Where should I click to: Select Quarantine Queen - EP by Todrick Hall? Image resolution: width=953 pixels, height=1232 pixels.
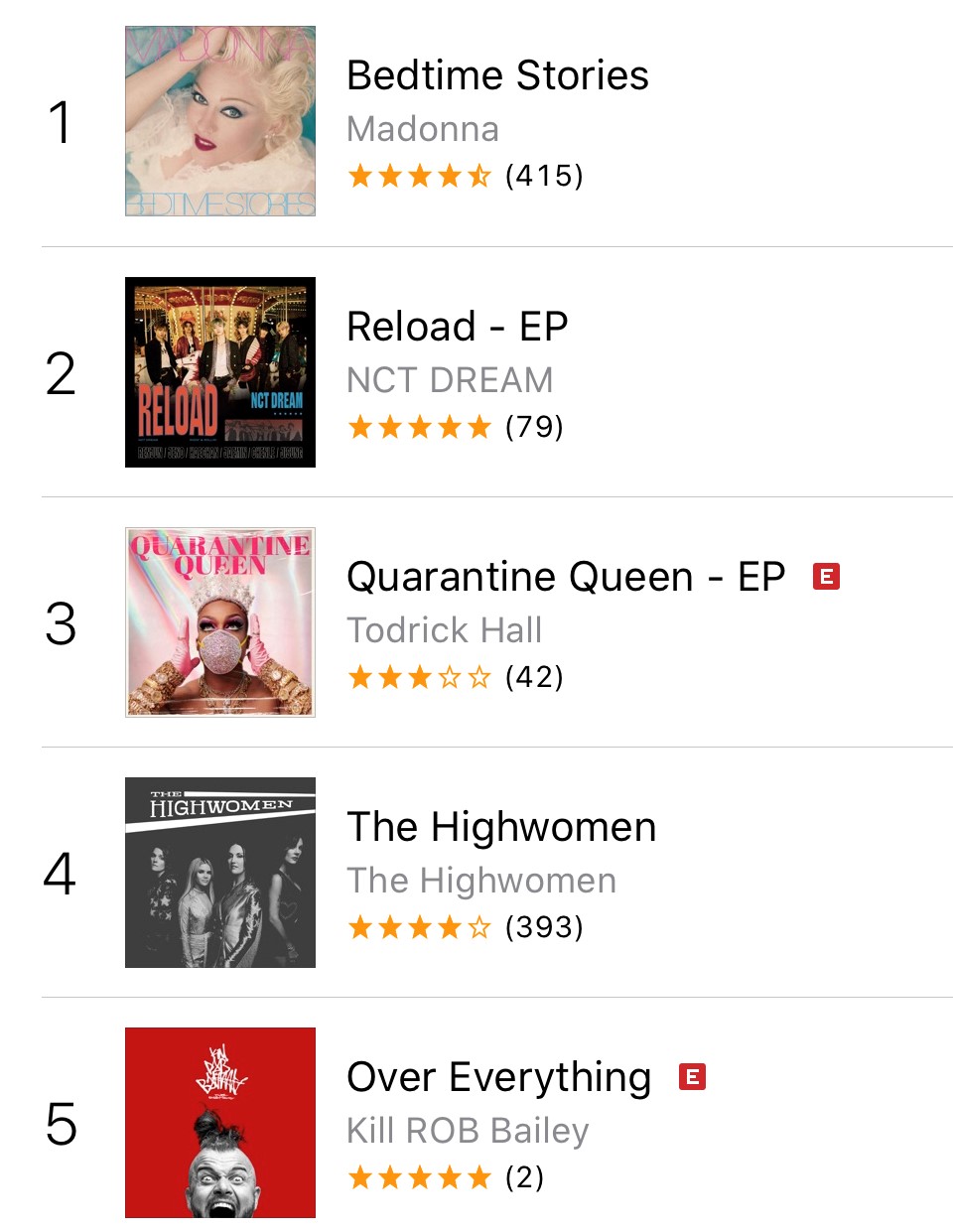[565, 577]
